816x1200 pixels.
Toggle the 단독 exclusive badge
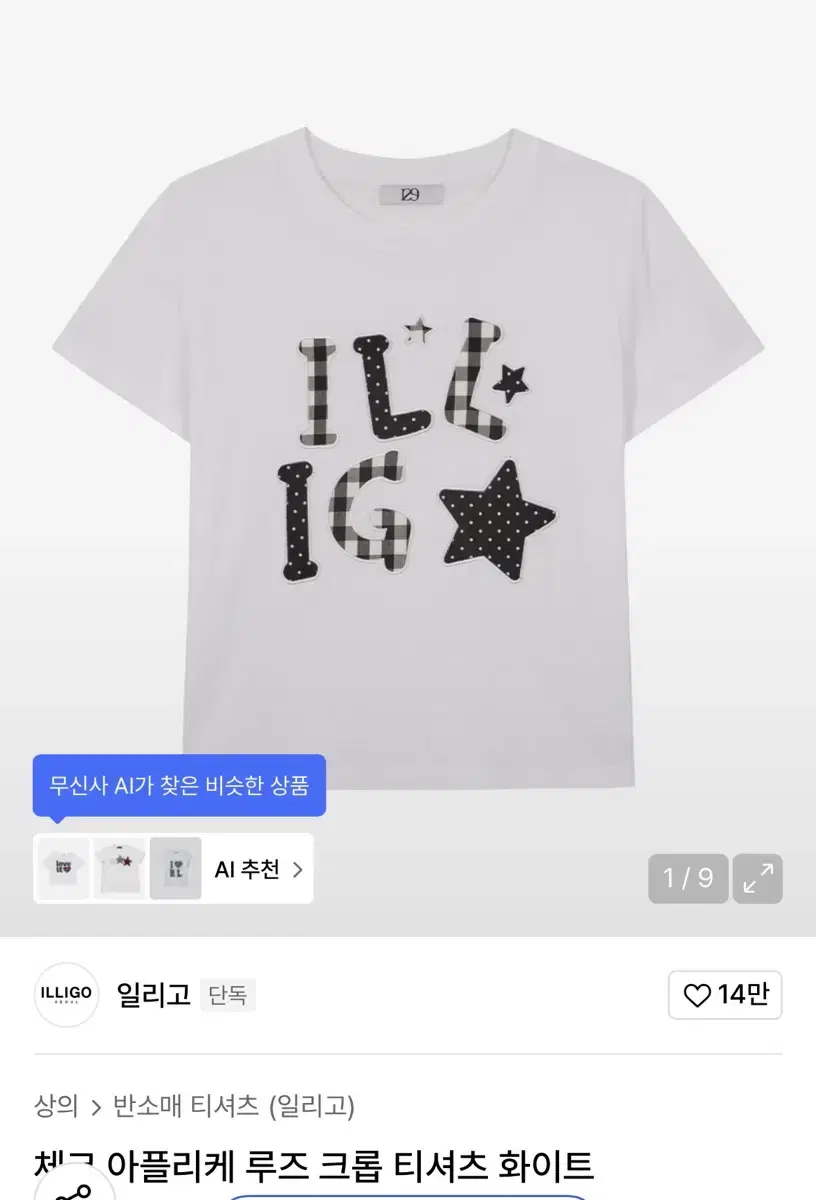coord(228,997)
